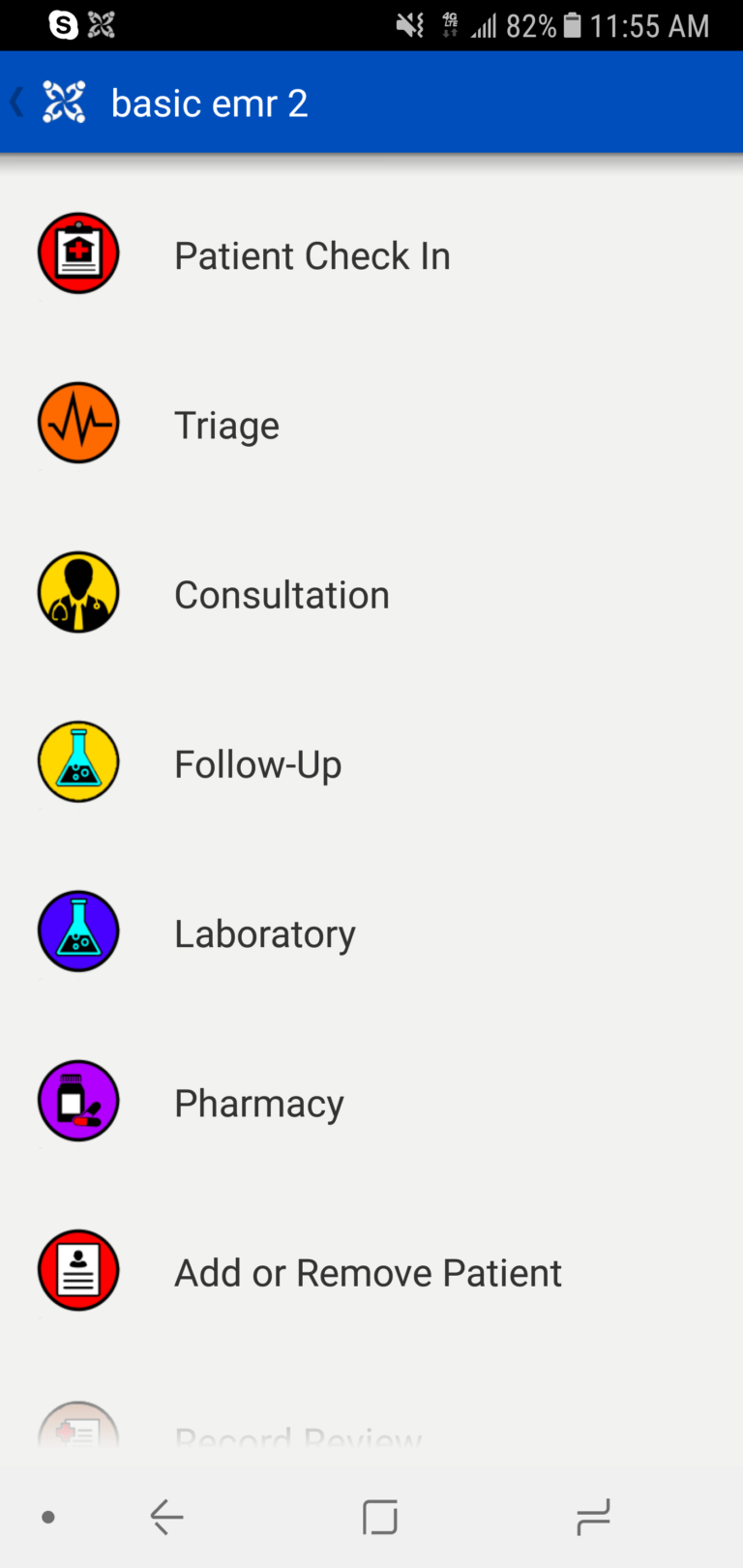Open Add or Remove Patient
The width and height of the screenshot is (743, 1568).
click(371, 1270)
